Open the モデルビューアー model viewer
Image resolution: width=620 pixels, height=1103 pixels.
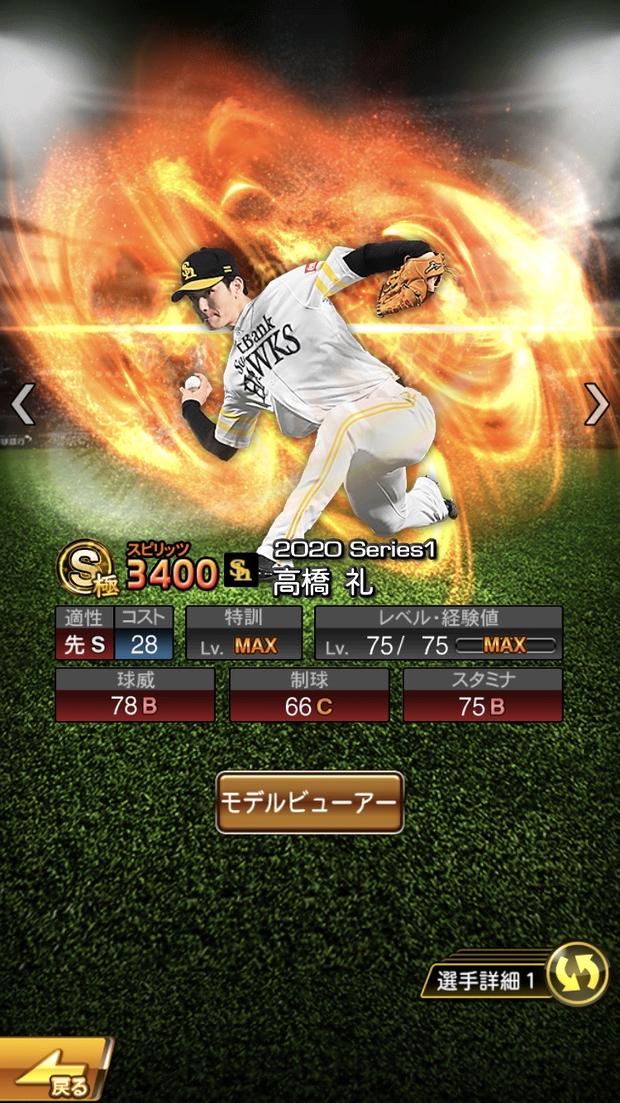pyautogui.click(x=310, y=802)
